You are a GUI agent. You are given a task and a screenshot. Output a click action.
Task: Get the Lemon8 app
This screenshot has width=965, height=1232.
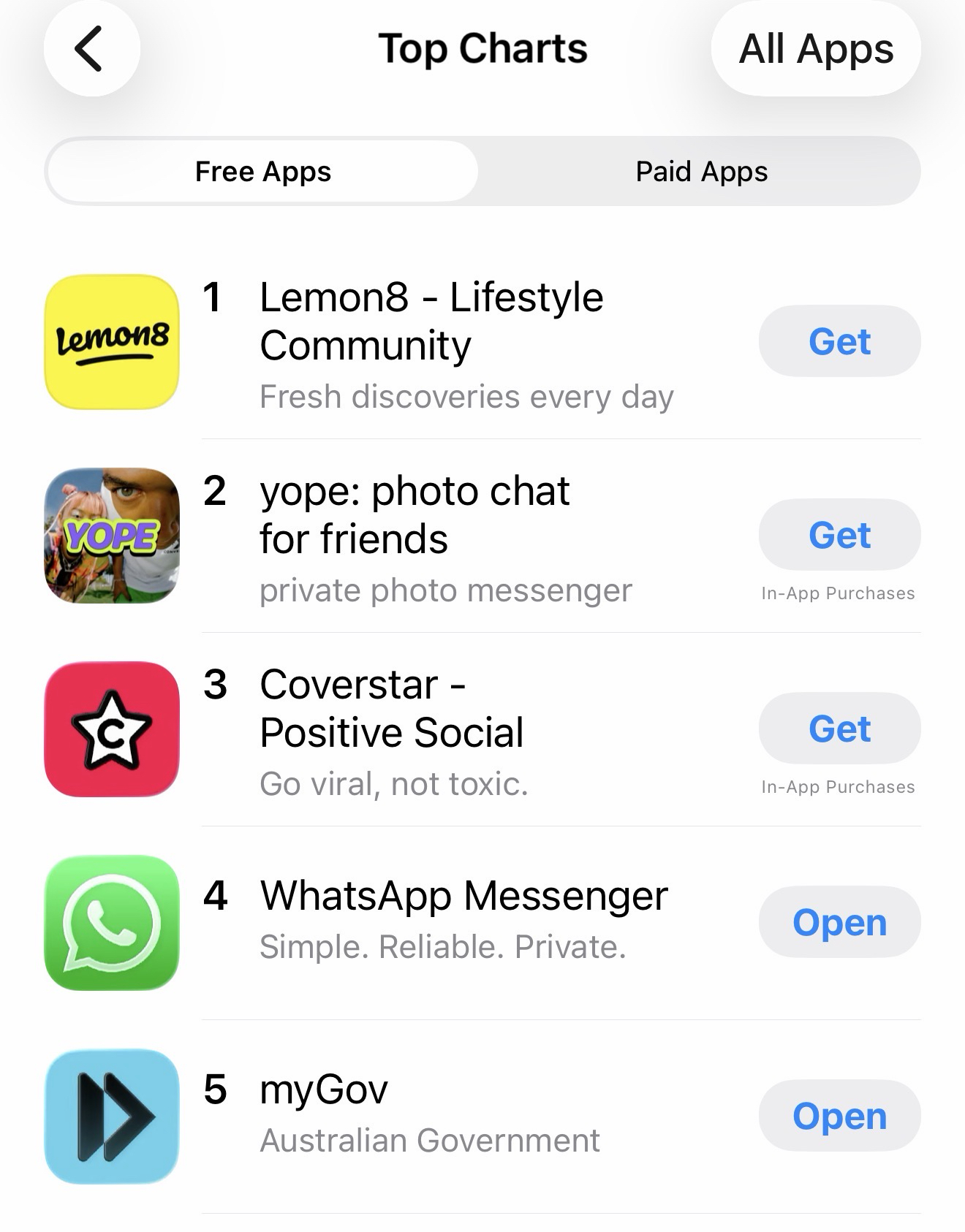839,341
